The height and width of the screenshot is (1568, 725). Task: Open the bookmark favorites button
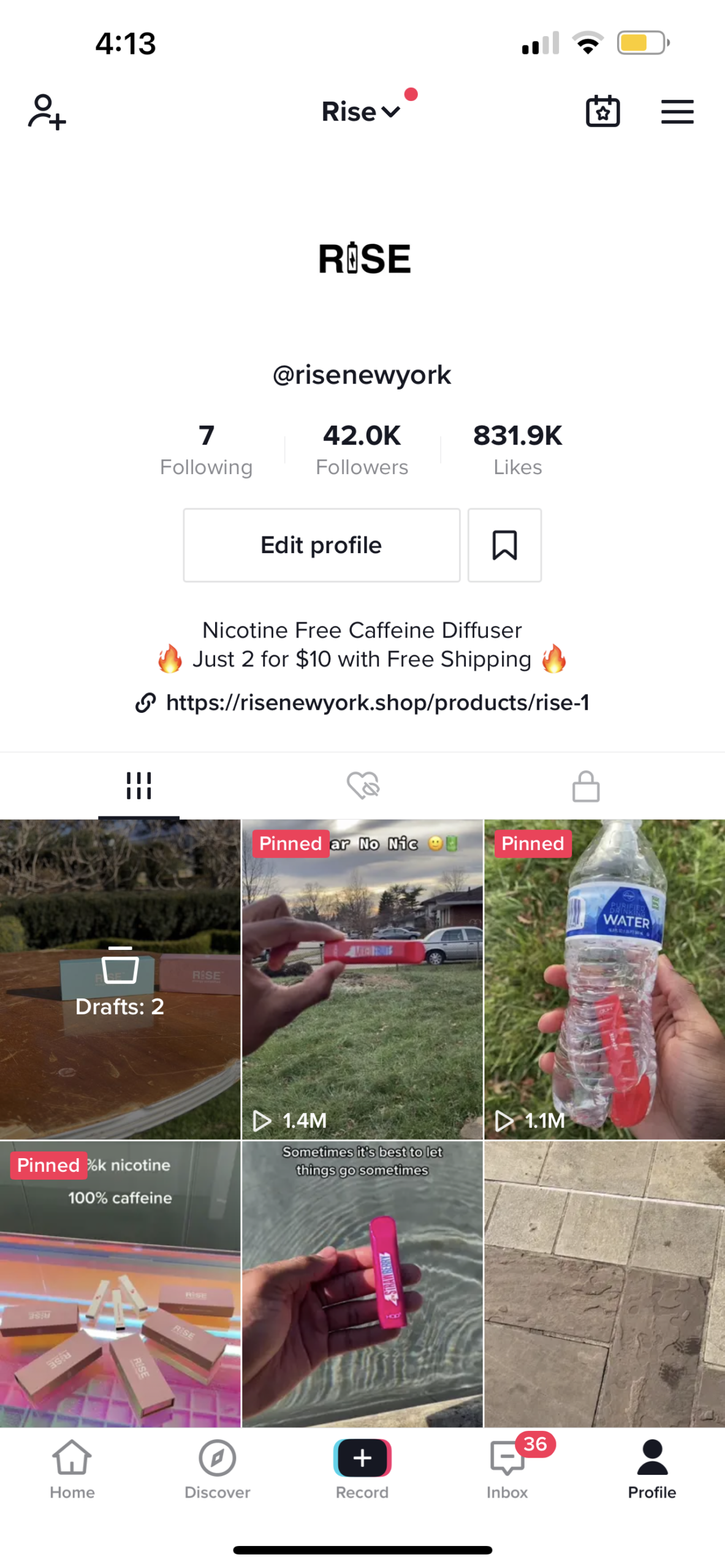(504, 545)
